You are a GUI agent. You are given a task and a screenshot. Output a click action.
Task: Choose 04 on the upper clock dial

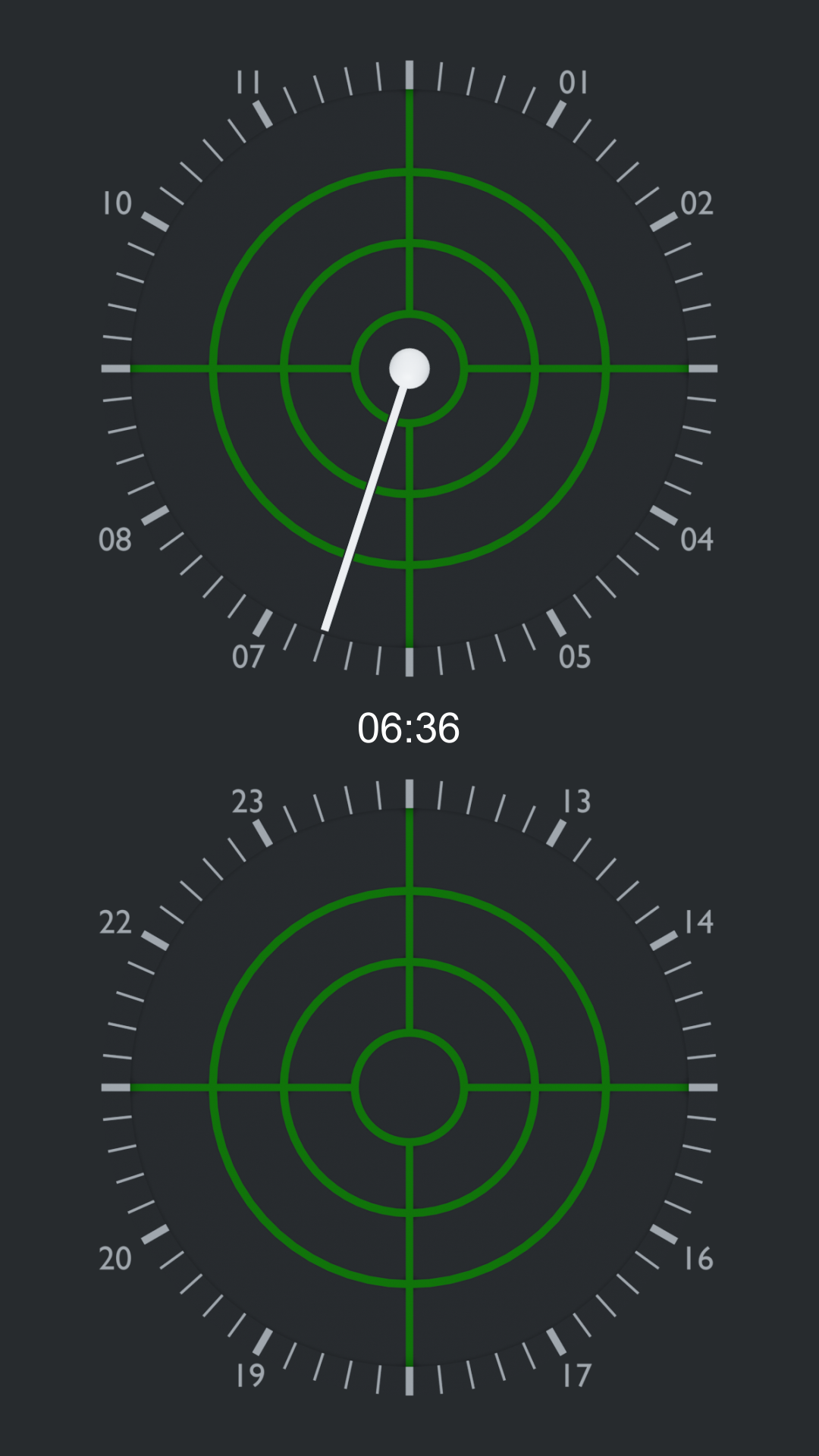[x=696, y=540]
